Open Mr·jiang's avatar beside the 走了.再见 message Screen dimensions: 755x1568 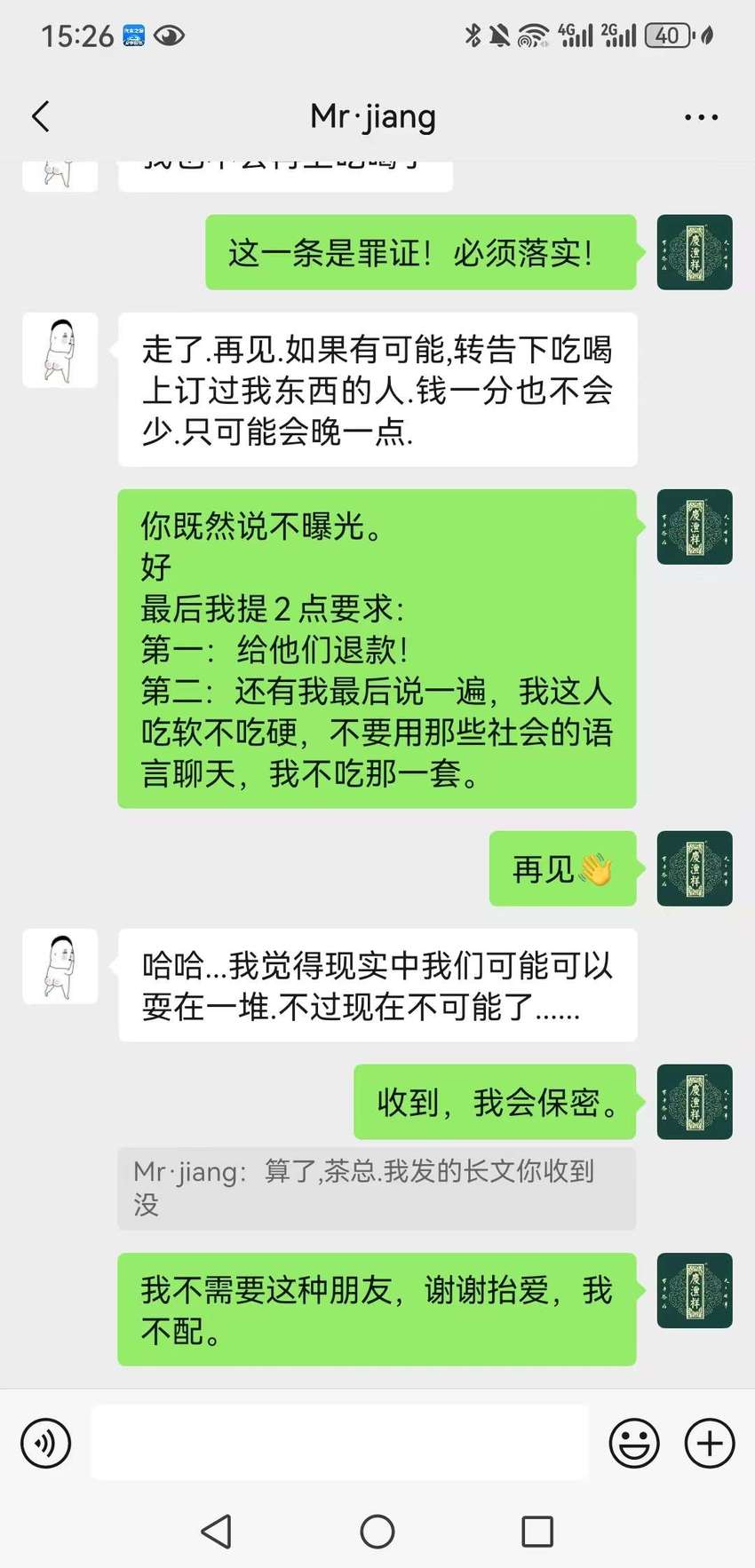(x=60, y=350)
